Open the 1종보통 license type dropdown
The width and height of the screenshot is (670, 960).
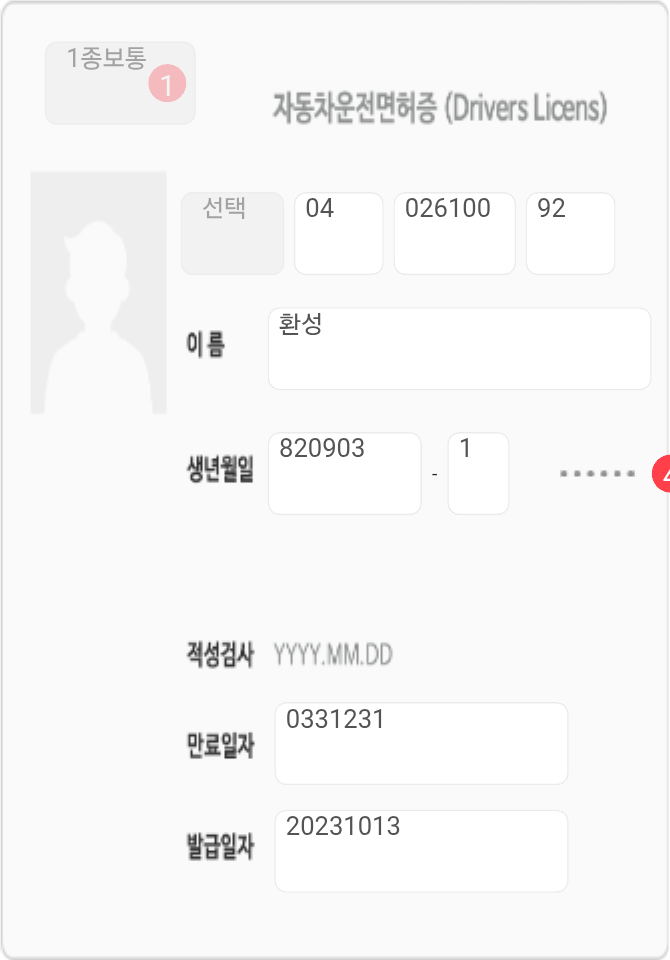click(119, 83)
